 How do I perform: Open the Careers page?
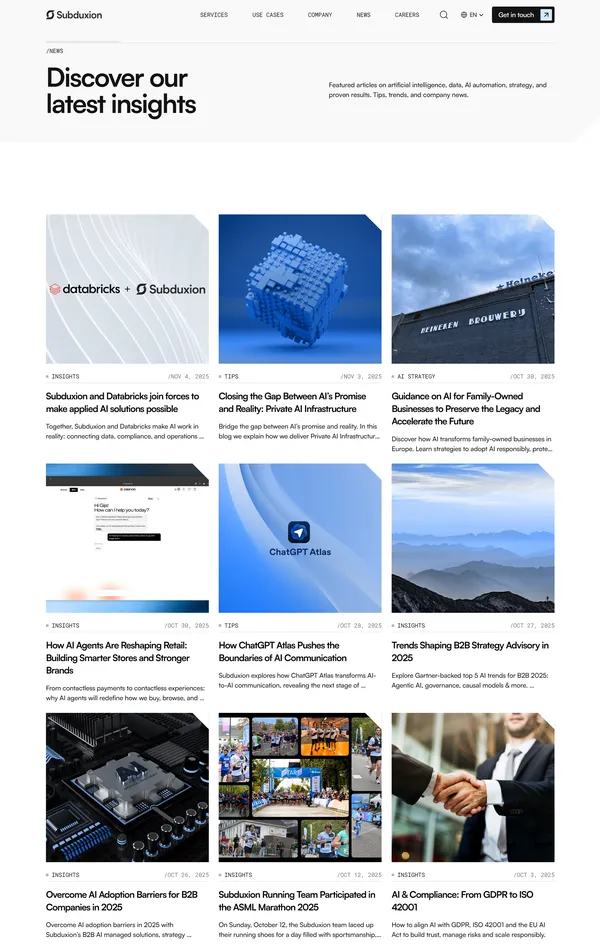[407, 15]
